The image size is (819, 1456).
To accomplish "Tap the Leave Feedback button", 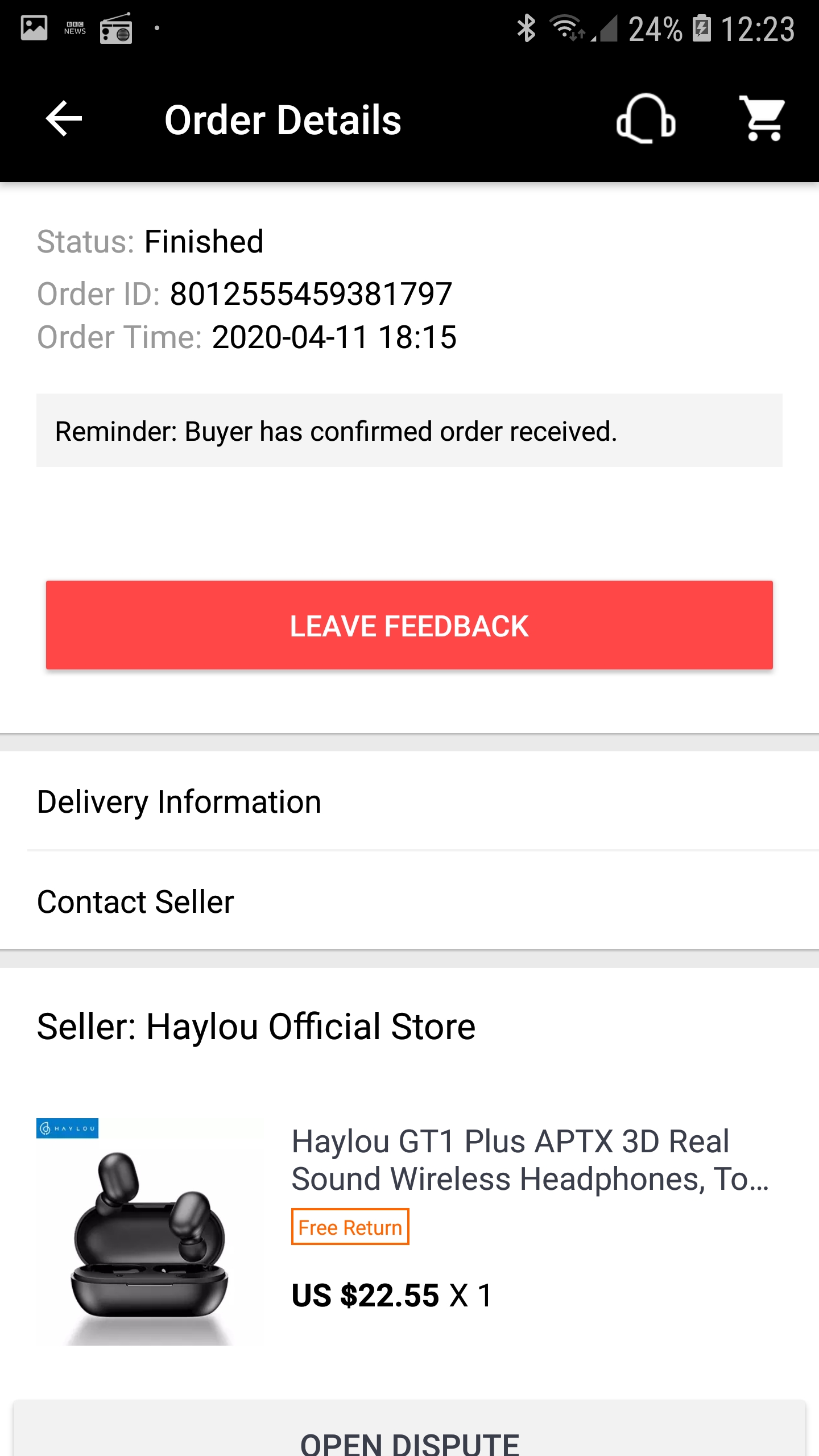I will pyautogui.click(x=409, y=625).
